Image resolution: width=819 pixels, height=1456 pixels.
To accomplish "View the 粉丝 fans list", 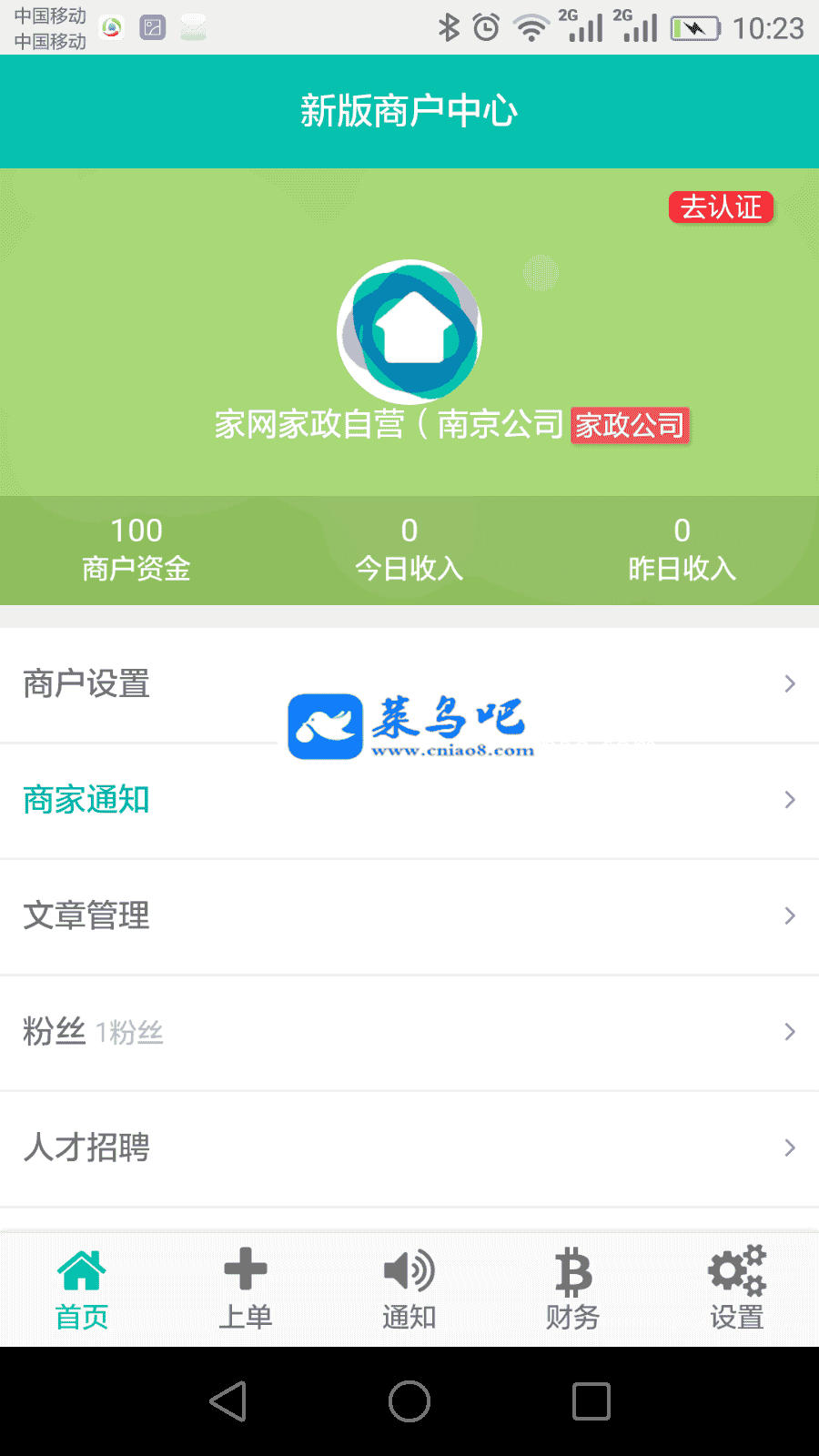I will point(409,1032).
